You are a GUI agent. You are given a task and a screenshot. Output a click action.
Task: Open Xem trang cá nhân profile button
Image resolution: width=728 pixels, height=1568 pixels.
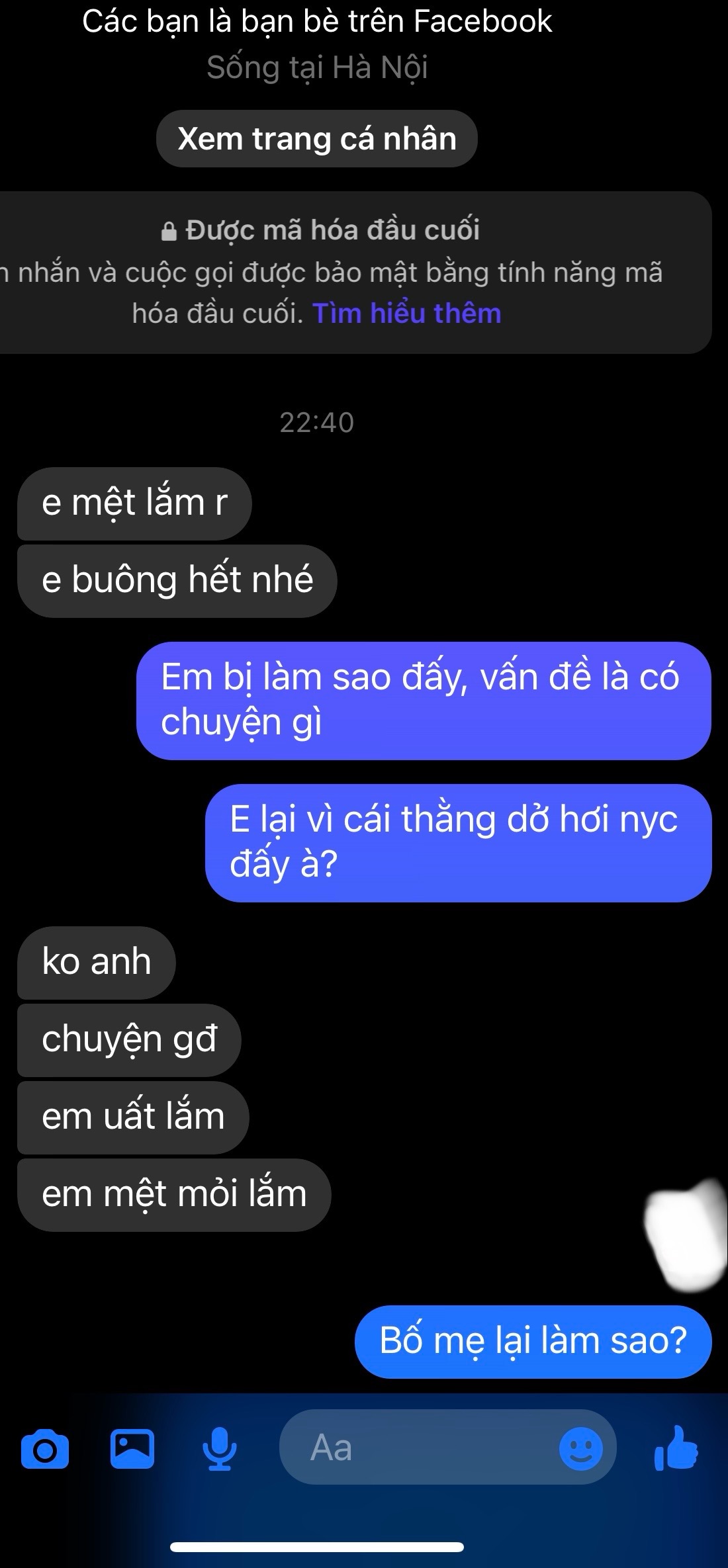tap(316, 139)
